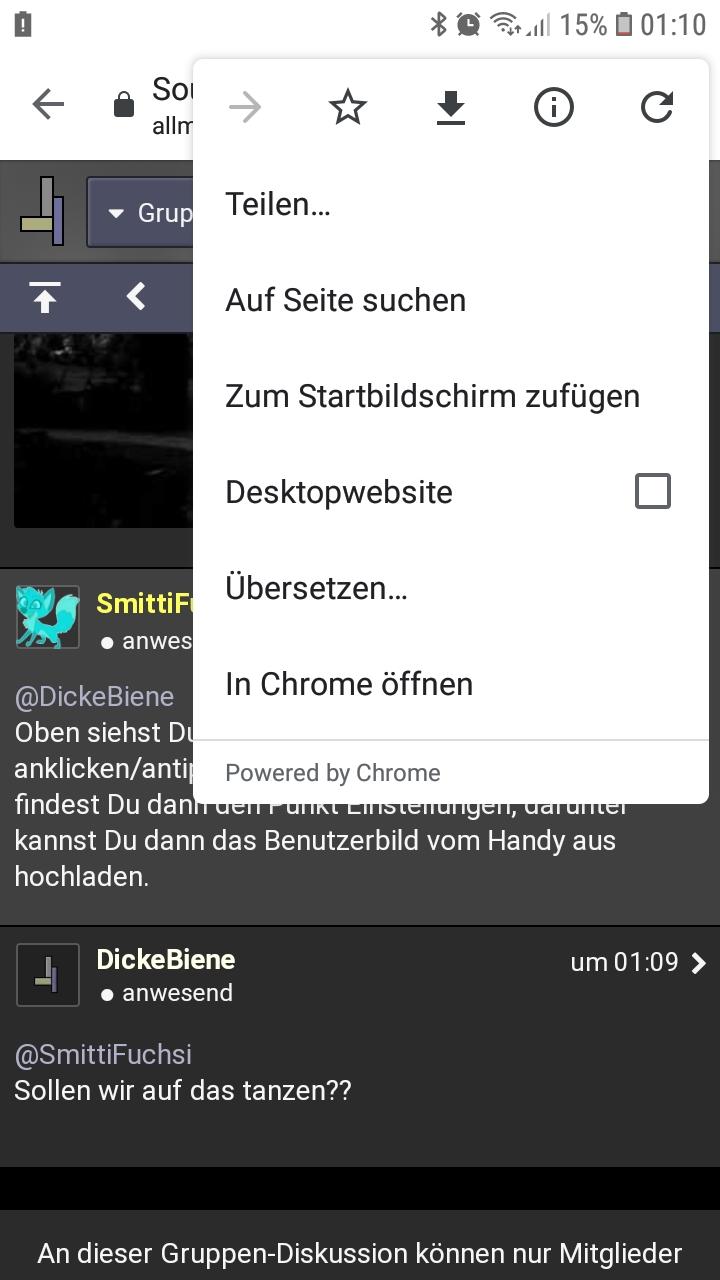Go to the previous page using left chevron
Viewport: 720px width, 1280px height.
point(136,297)
